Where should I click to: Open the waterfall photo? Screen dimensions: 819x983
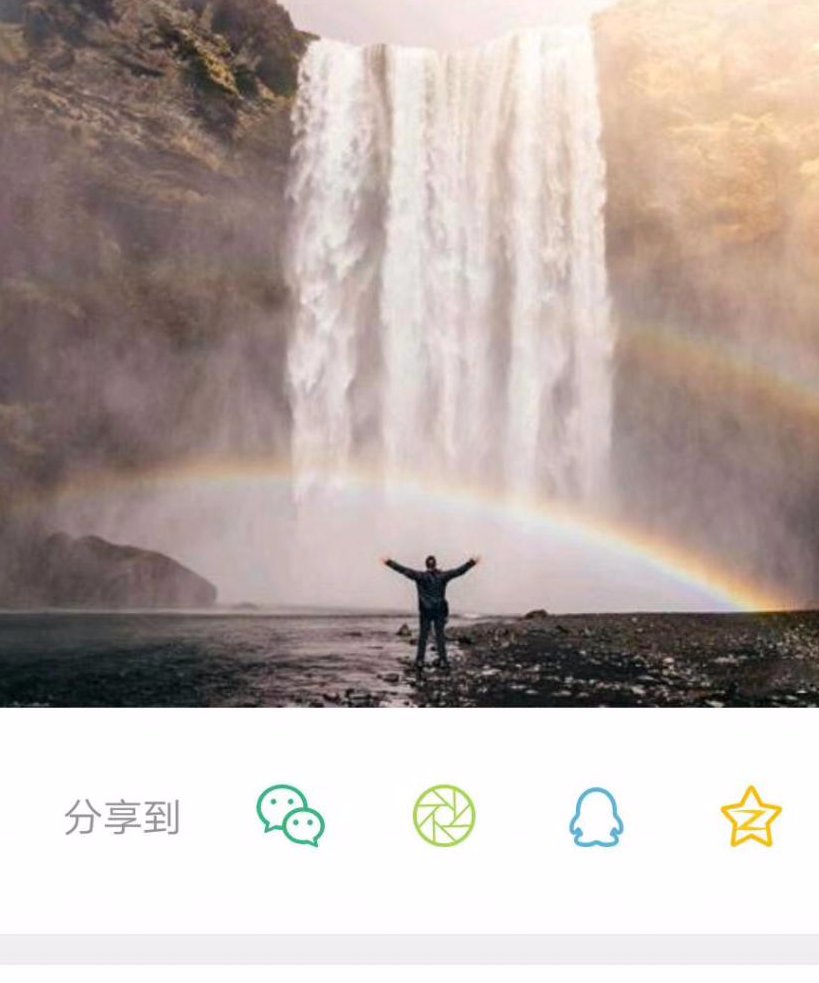[410, 350]
